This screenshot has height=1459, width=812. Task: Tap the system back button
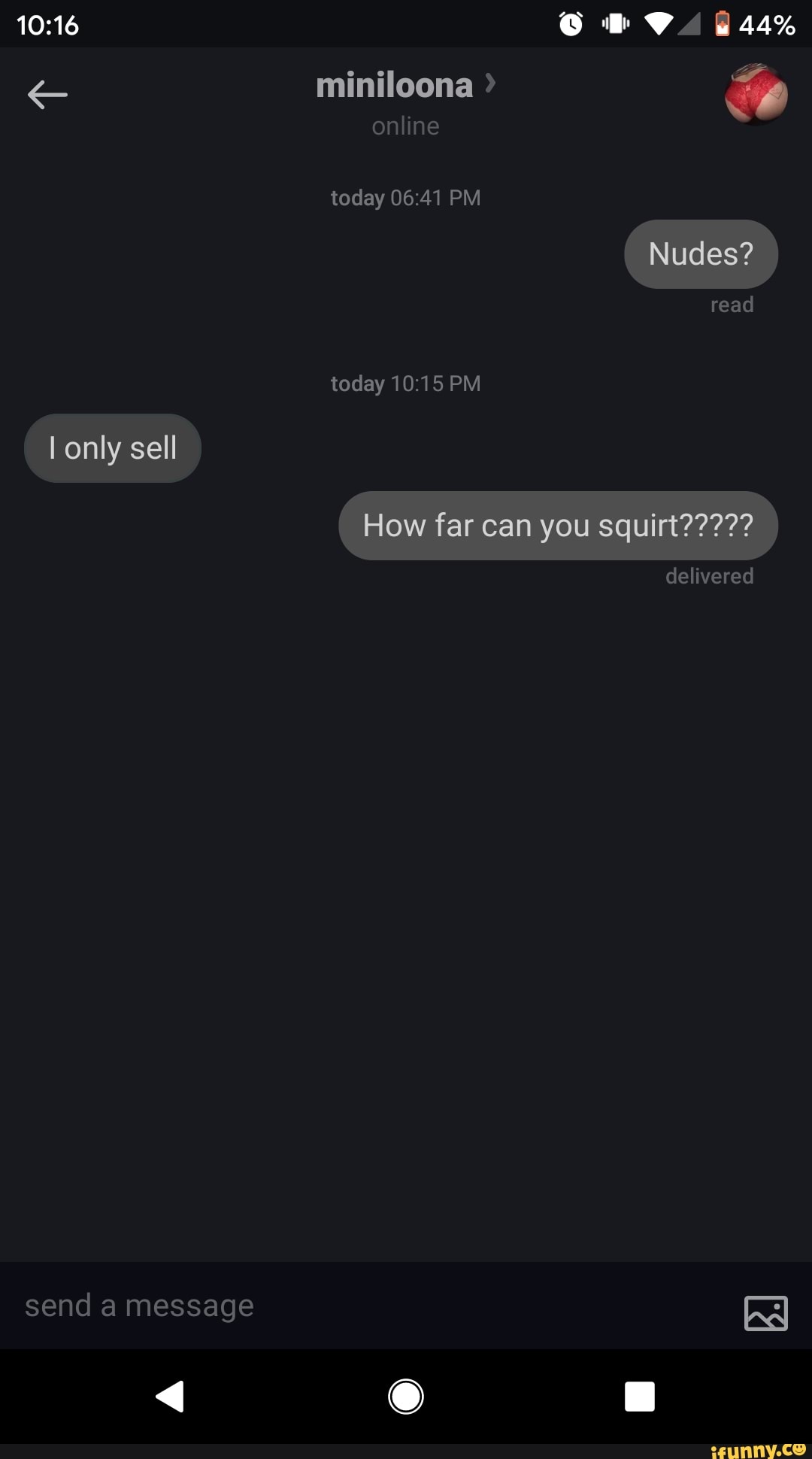coord(171,1397)
